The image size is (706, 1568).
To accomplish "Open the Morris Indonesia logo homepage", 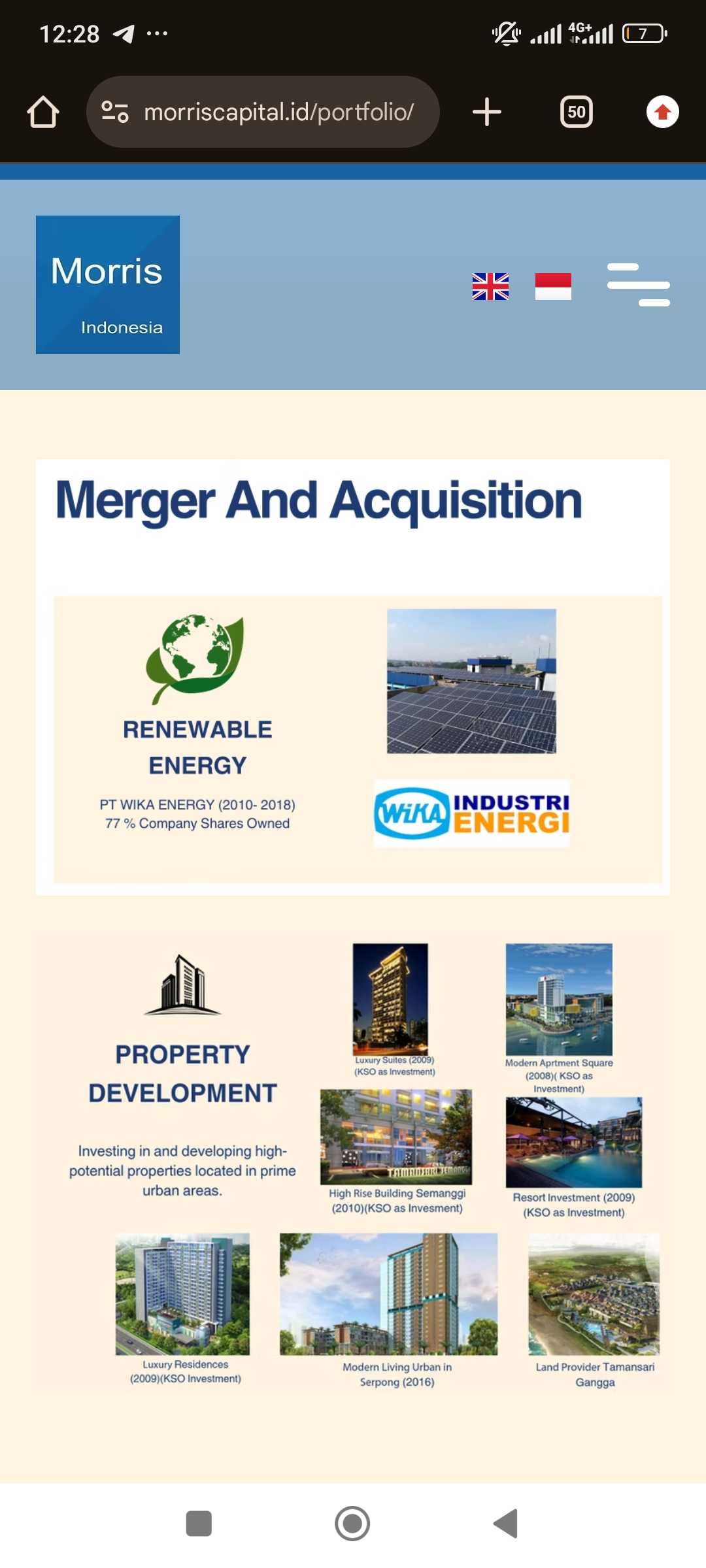I will click(108, 285).
